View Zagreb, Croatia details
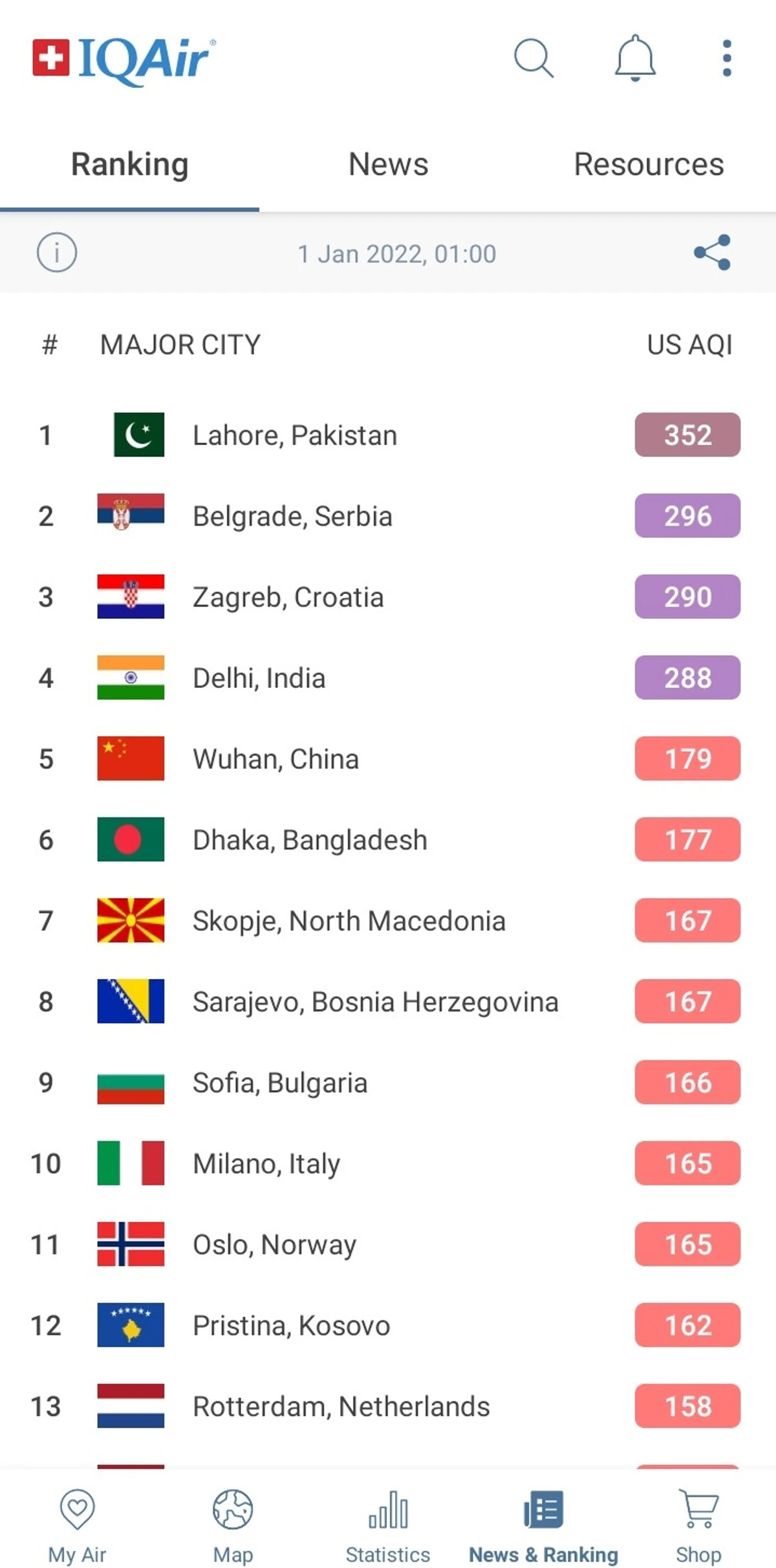The height and width of the screenshot is (1568, 776). pyautogui.click(x=388, y=596)
